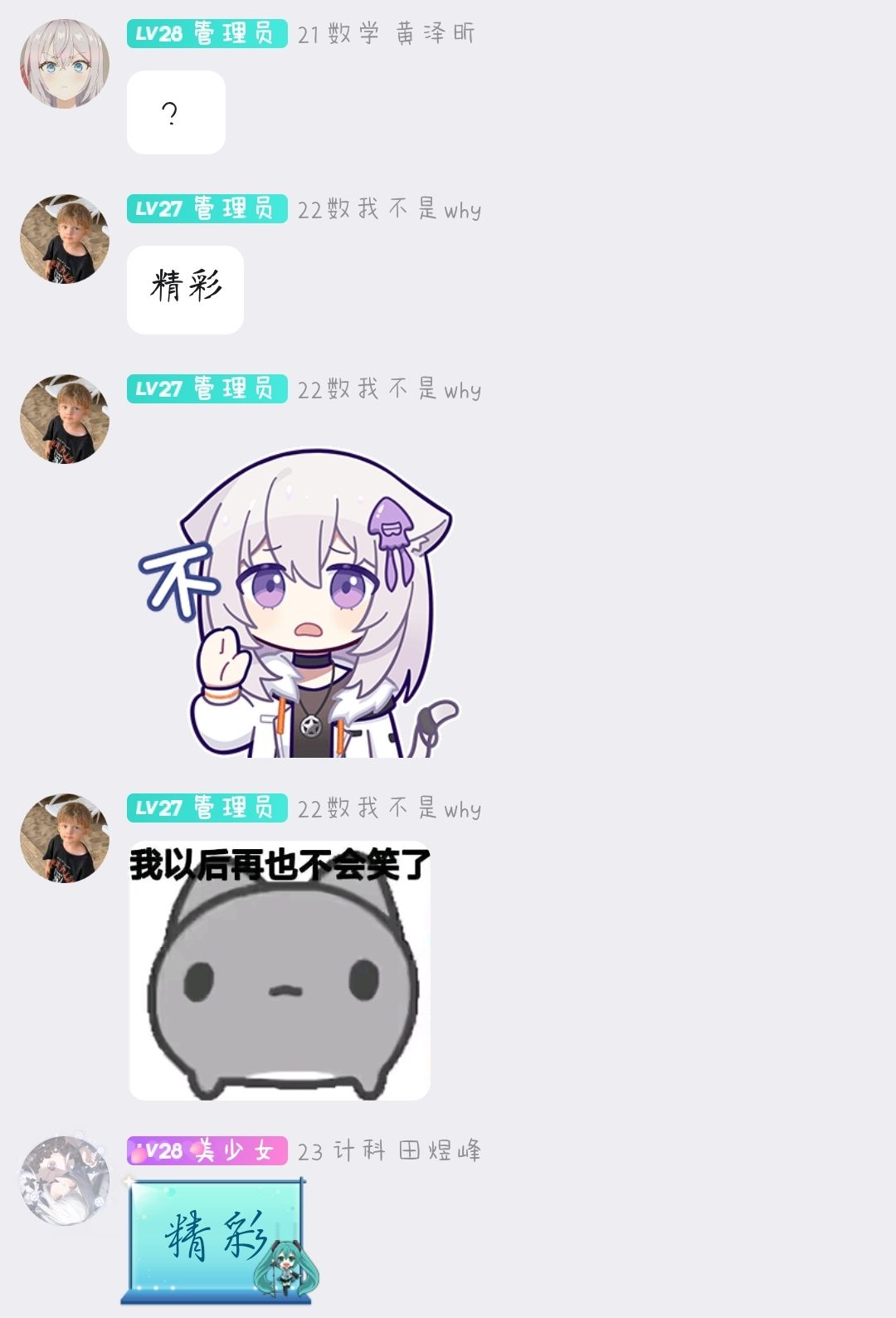
Task: Tap the avatar beside the gray cat meme
Action: 65,837
